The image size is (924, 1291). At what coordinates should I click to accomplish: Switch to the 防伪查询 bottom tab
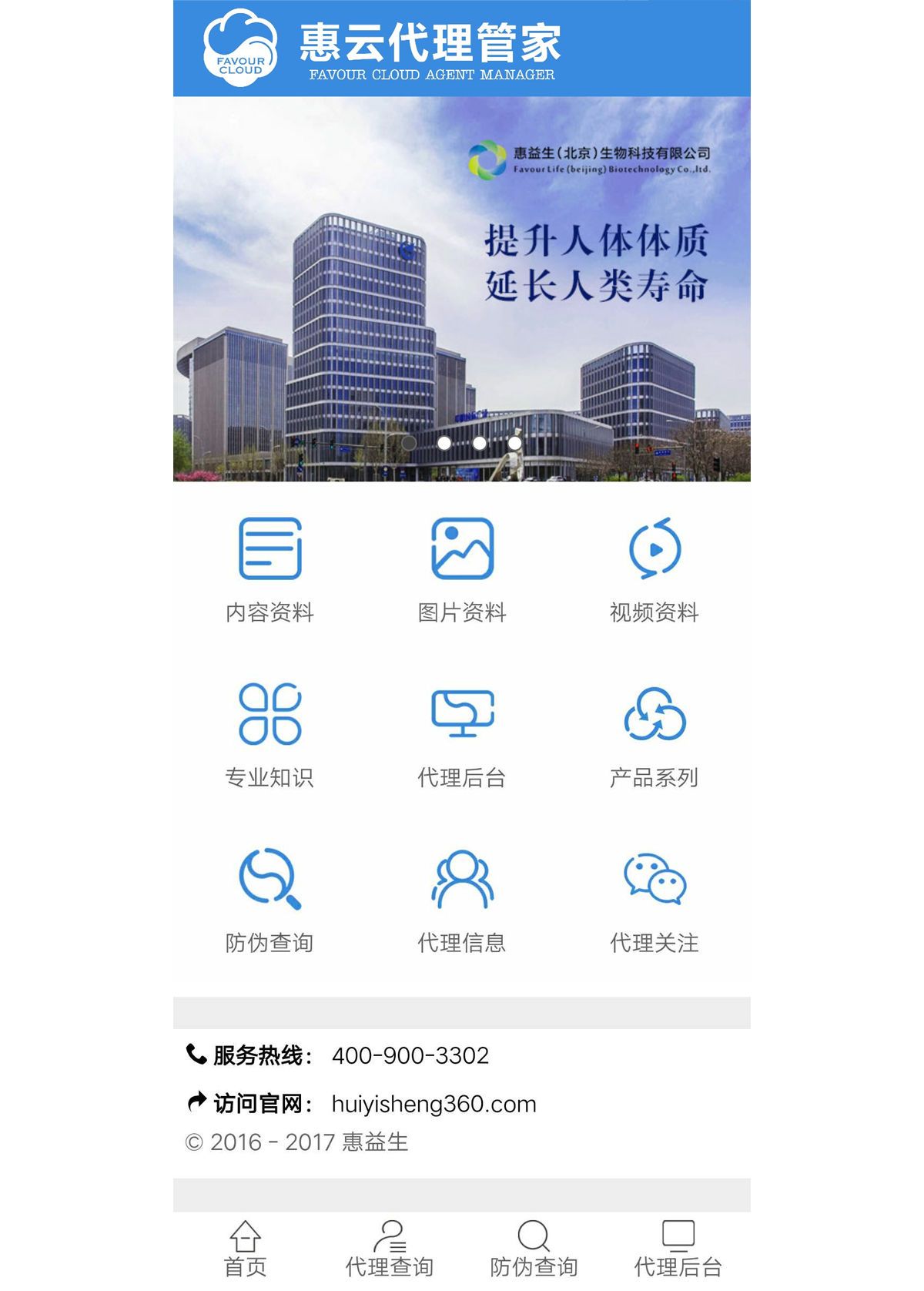point(534,1249)
